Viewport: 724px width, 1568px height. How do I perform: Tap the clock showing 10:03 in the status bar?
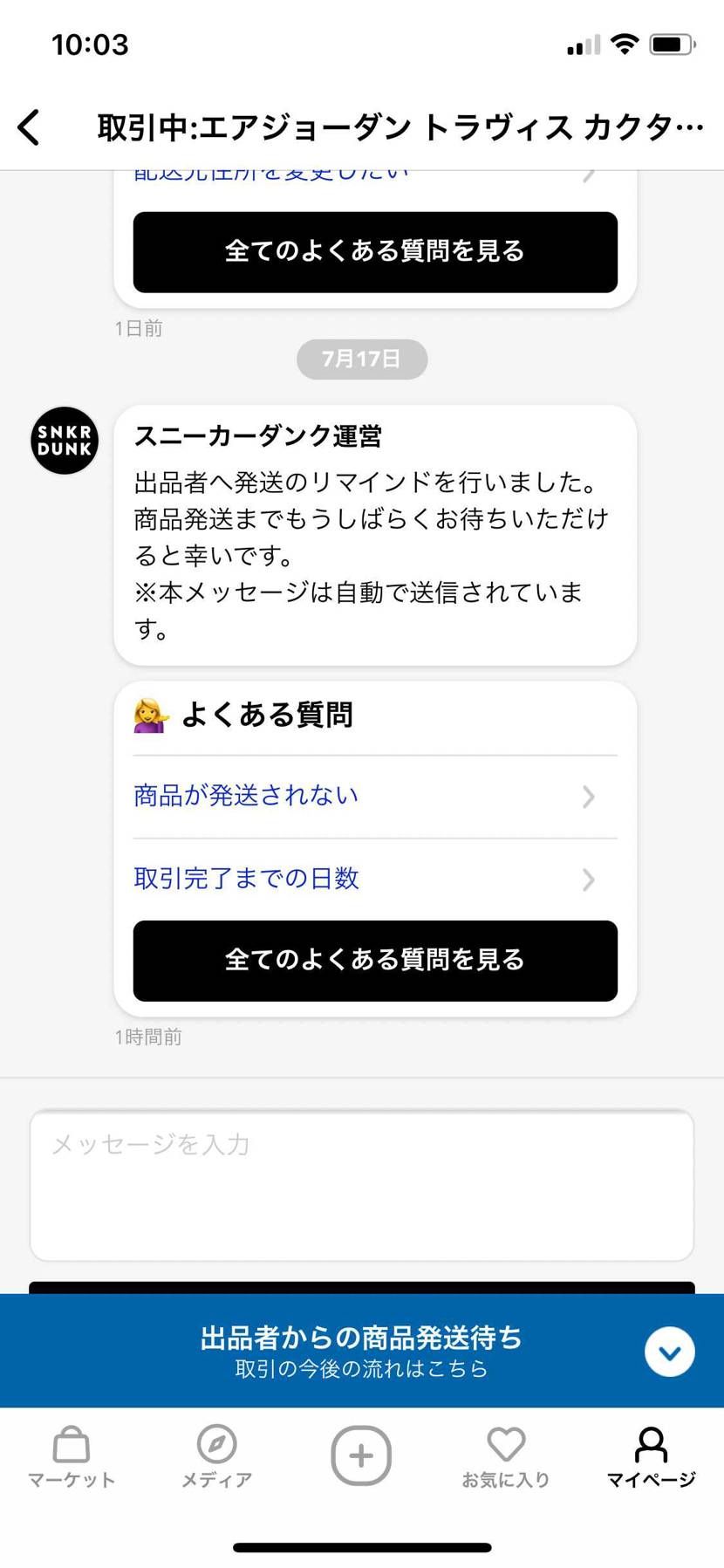click(92, 45)
